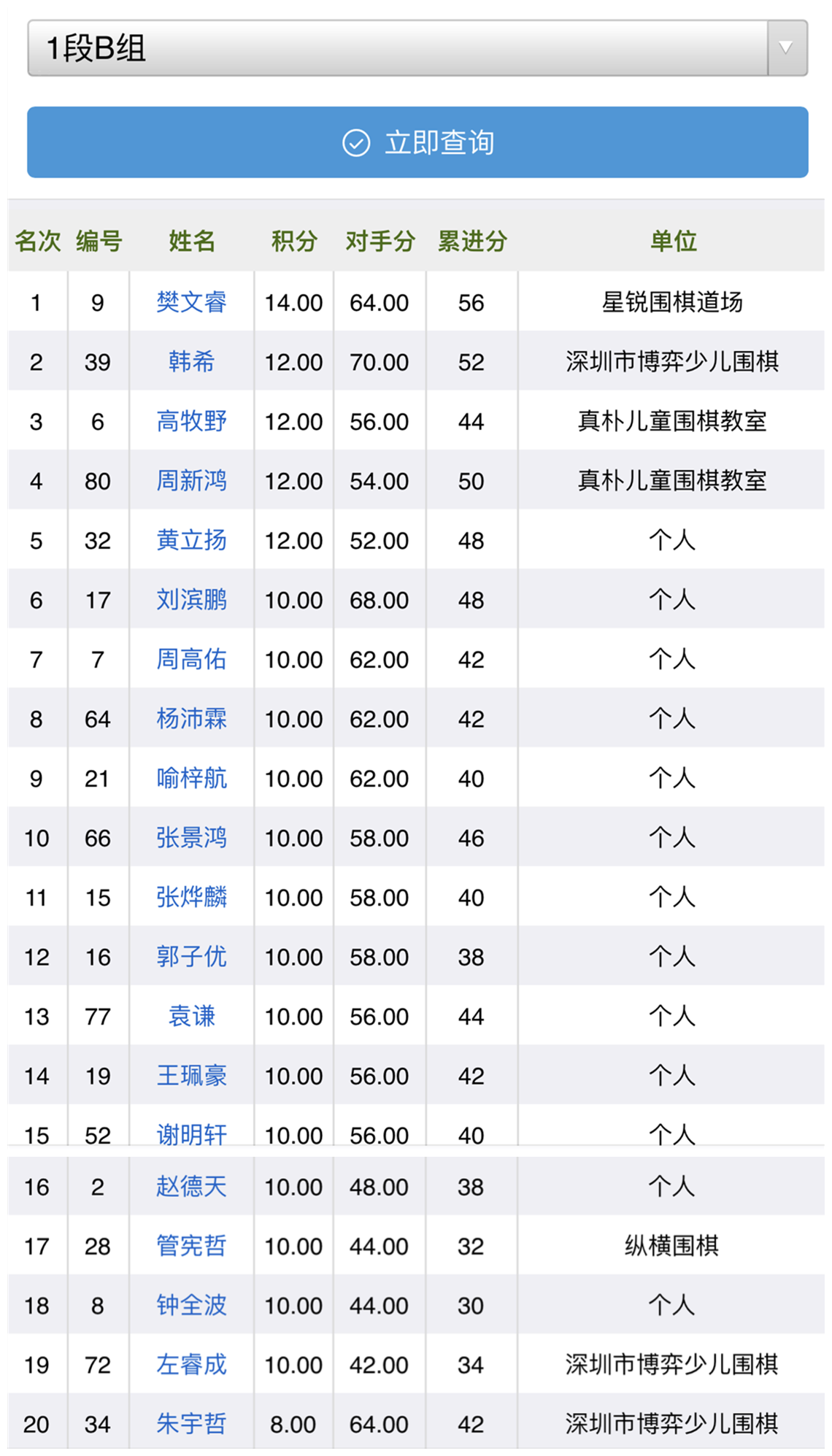View 张景鸿's match record

tap(191, 838)
